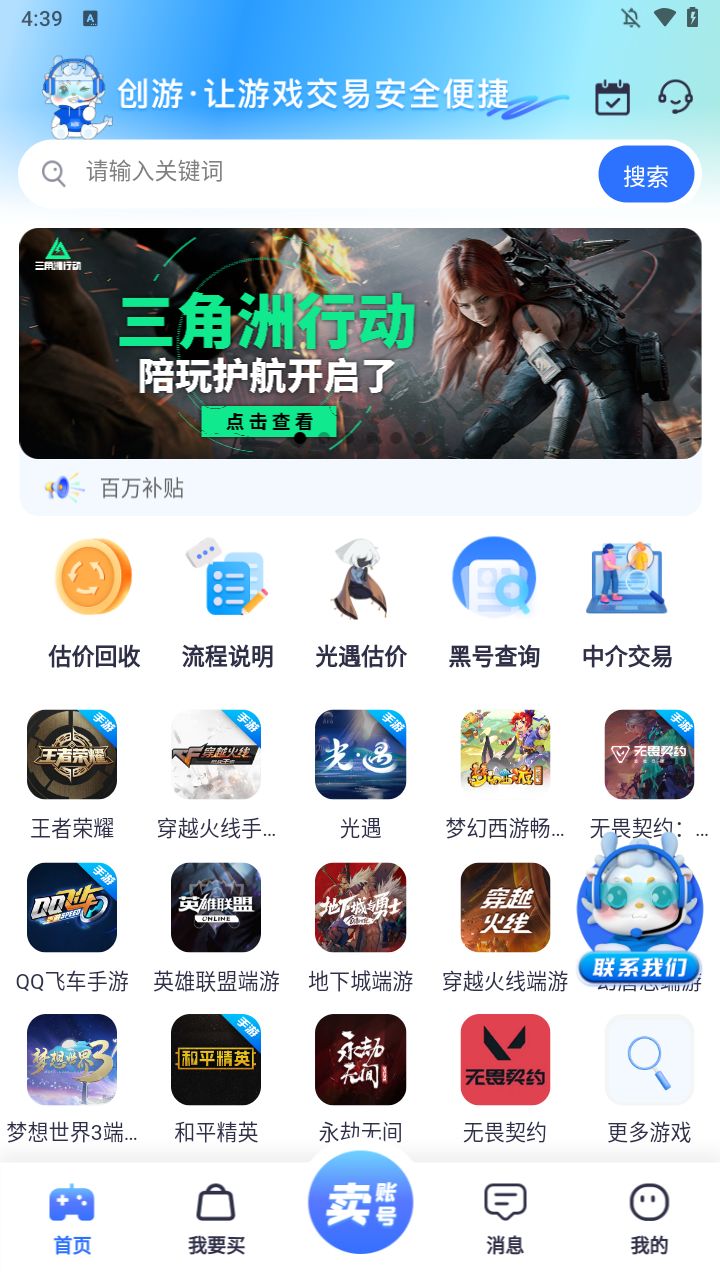This screenshot has height=1280, width=720.
Task: Open customer service via the headset icon
Action: pos(676,97)
